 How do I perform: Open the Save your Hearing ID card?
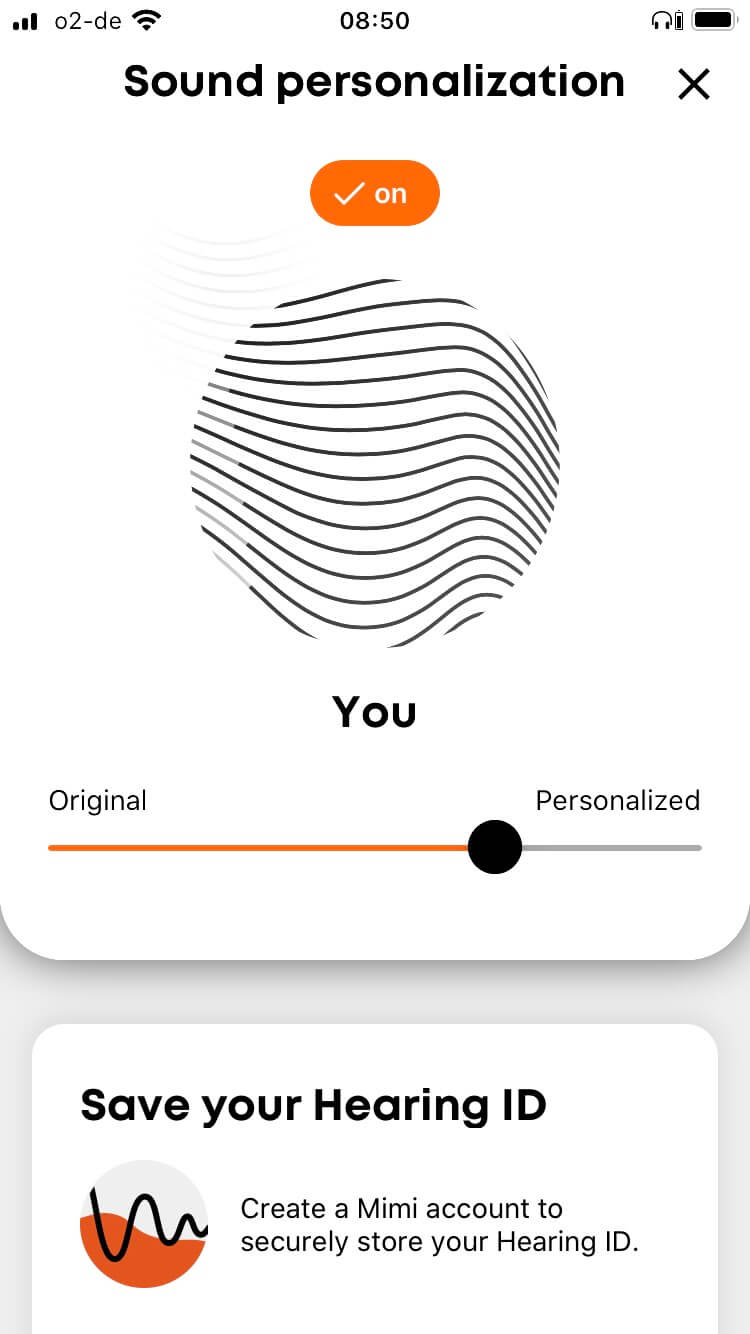tap(375, 1180)
